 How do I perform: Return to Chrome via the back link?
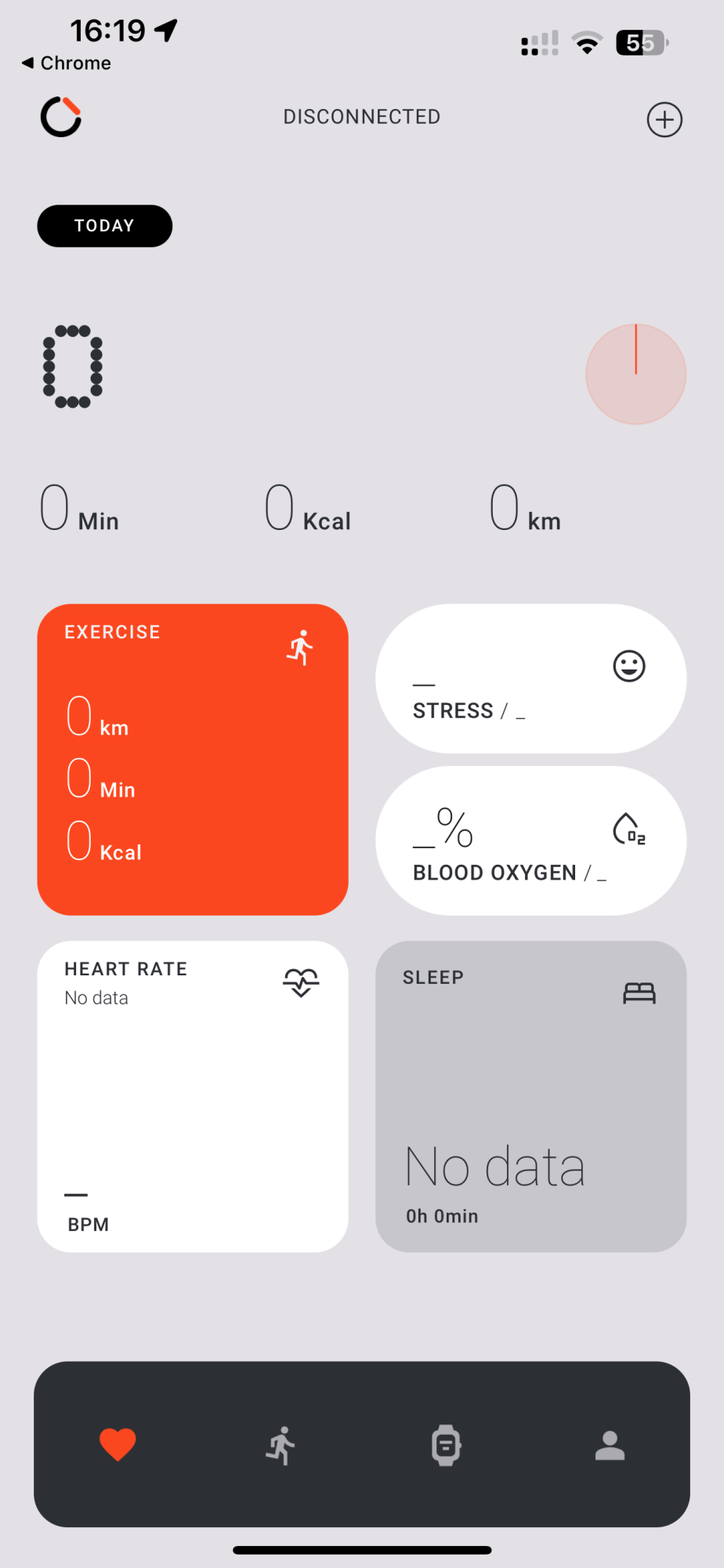pyautogui.click(x=67, y=63)
